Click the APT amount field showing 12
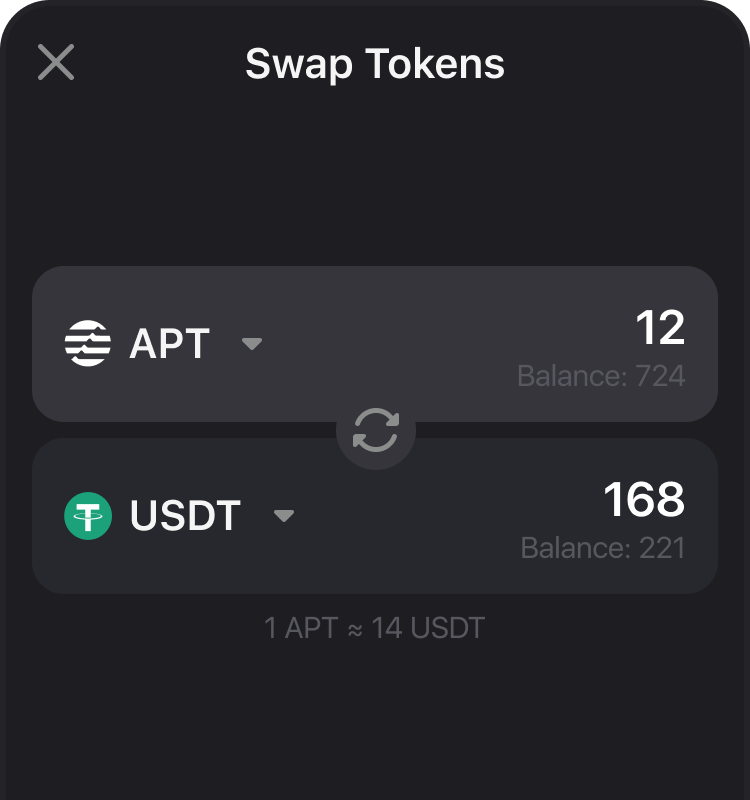 (x=661, y=327)
